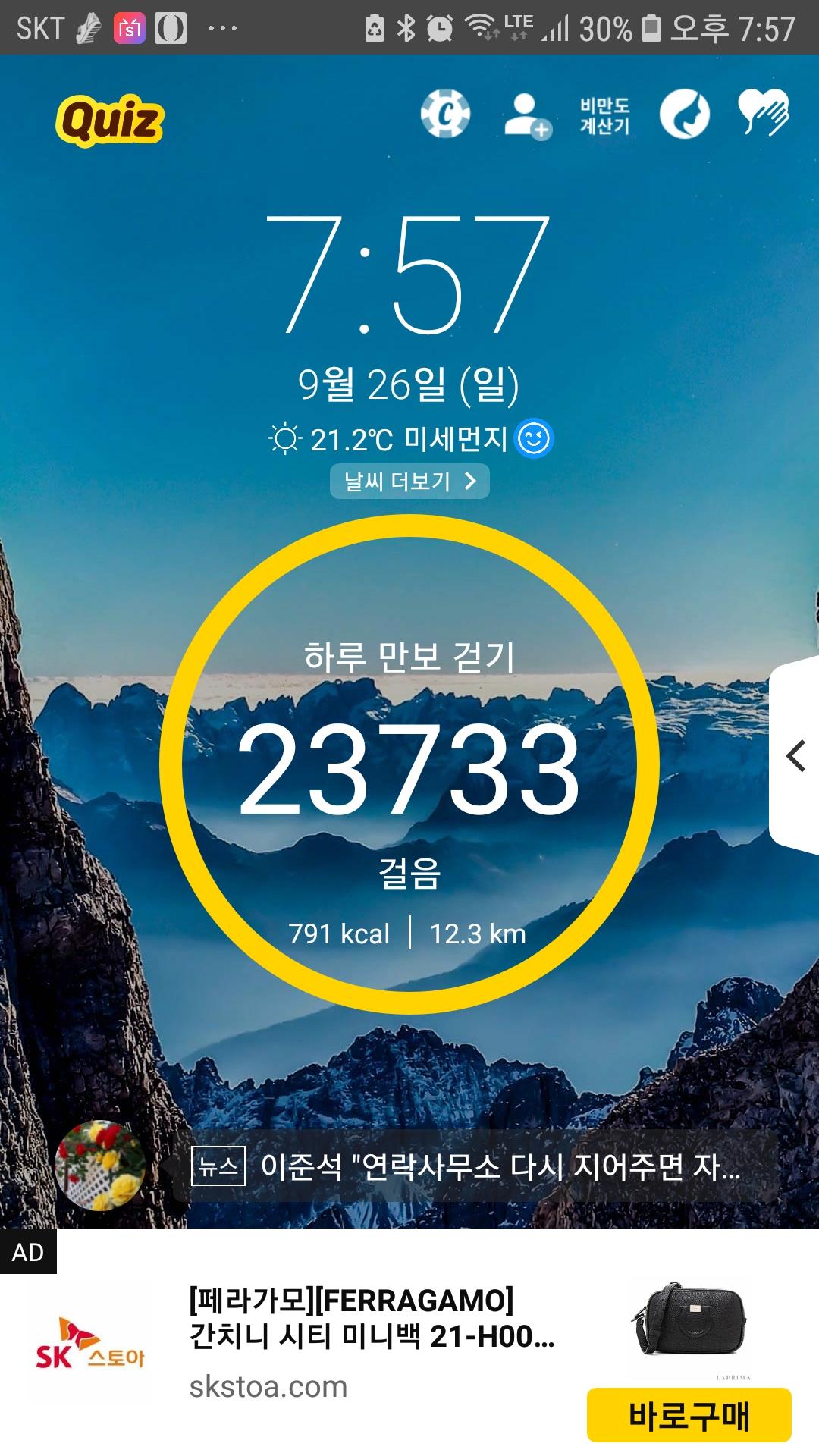Tap the add friend icon

pos(527,115)
